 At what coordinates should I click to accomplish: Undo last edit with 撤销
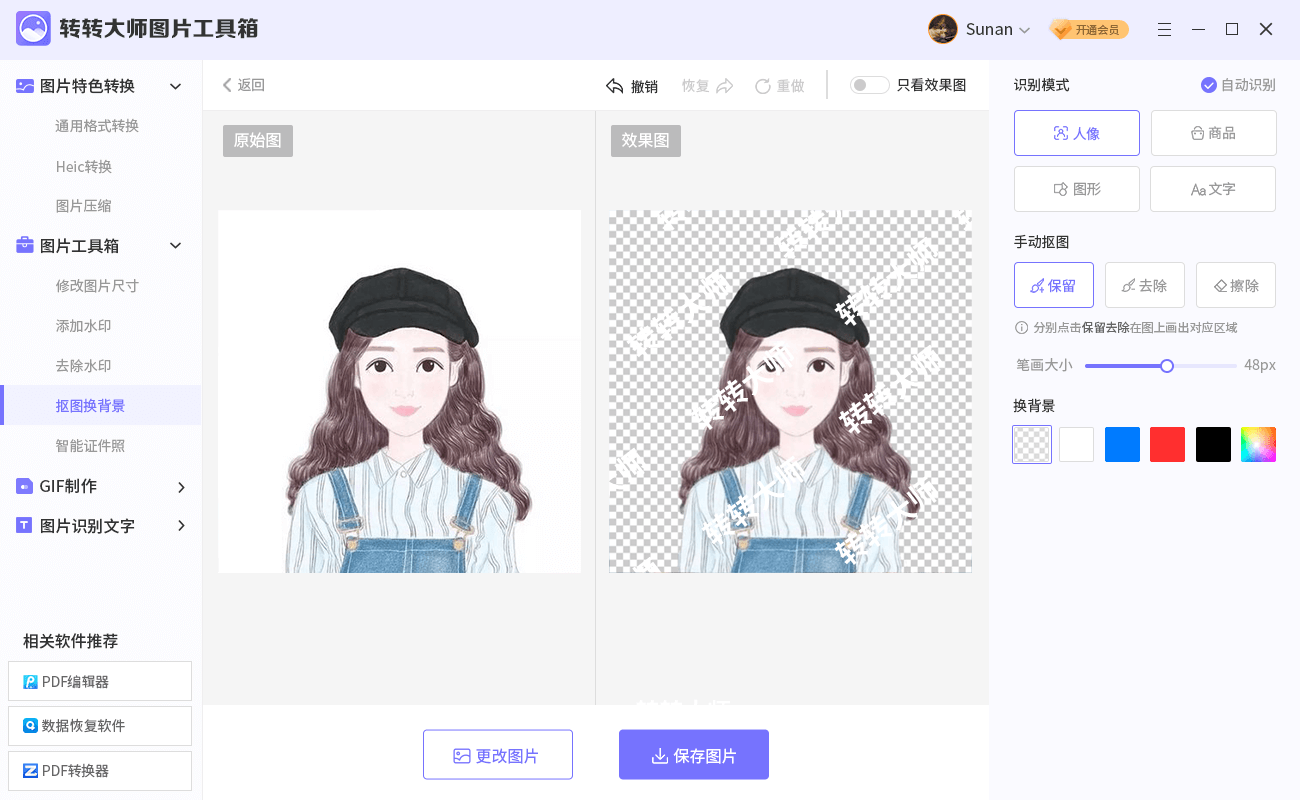[632, 86]
